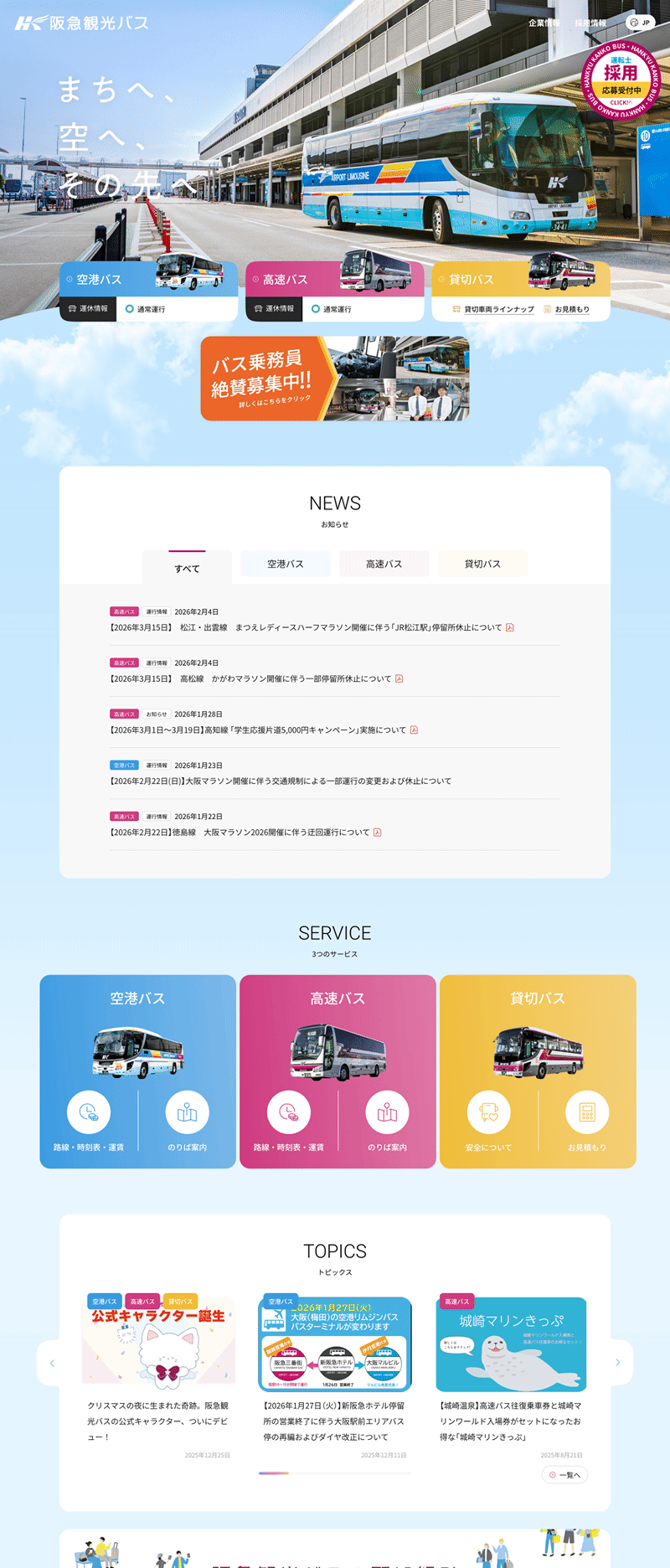Open the 高知線 学生応援キャンペーン news item
This screenshot has height=1568, width=670.
258,730
